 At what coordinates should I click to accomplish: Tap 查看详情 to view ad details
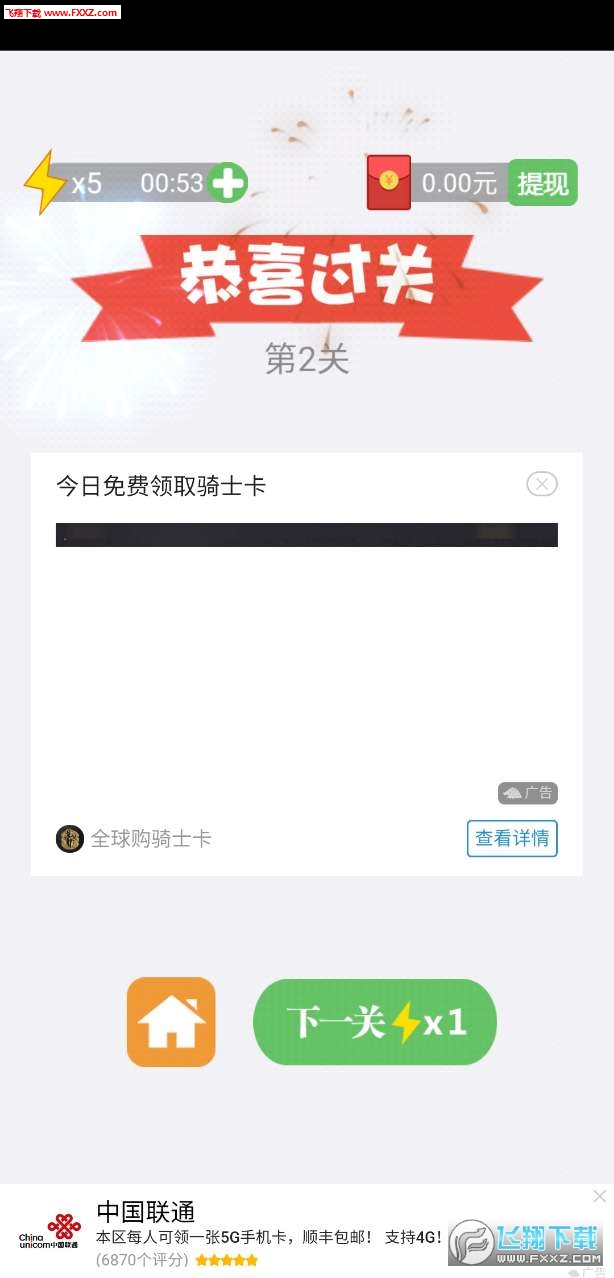(x=511, y=838)
